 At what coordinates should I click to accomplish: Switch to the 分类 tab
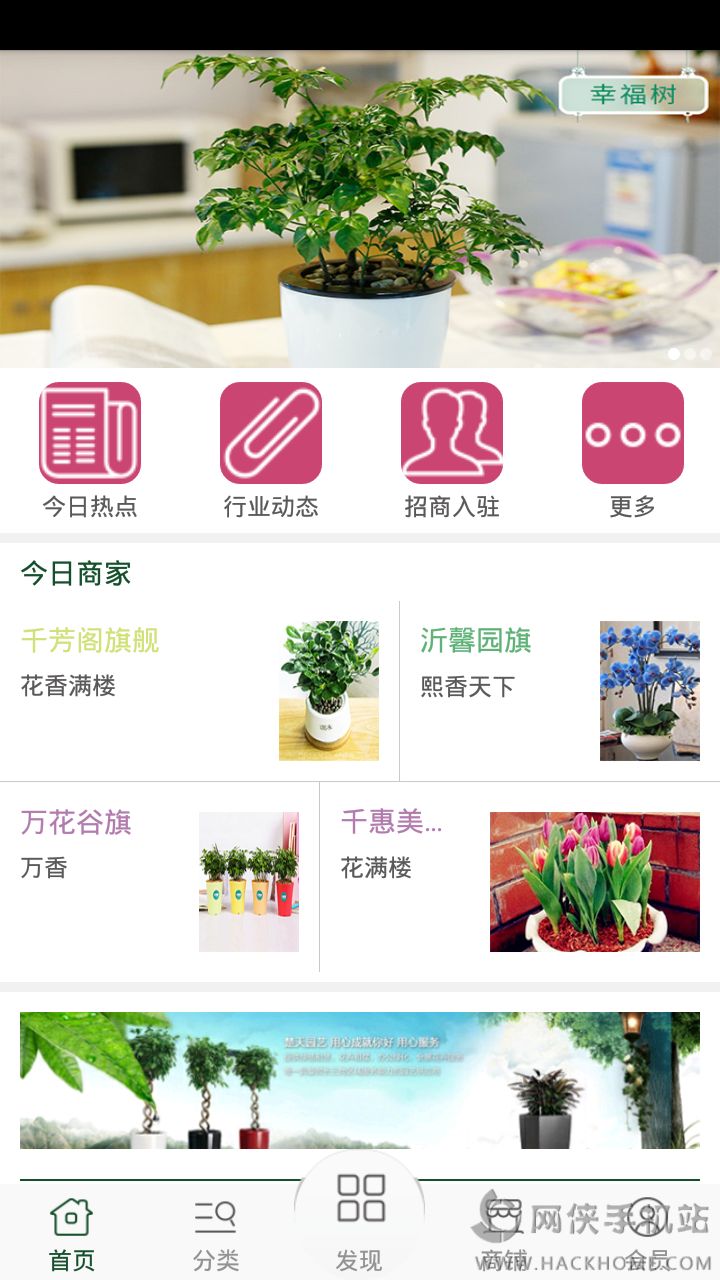(216, 1235)
